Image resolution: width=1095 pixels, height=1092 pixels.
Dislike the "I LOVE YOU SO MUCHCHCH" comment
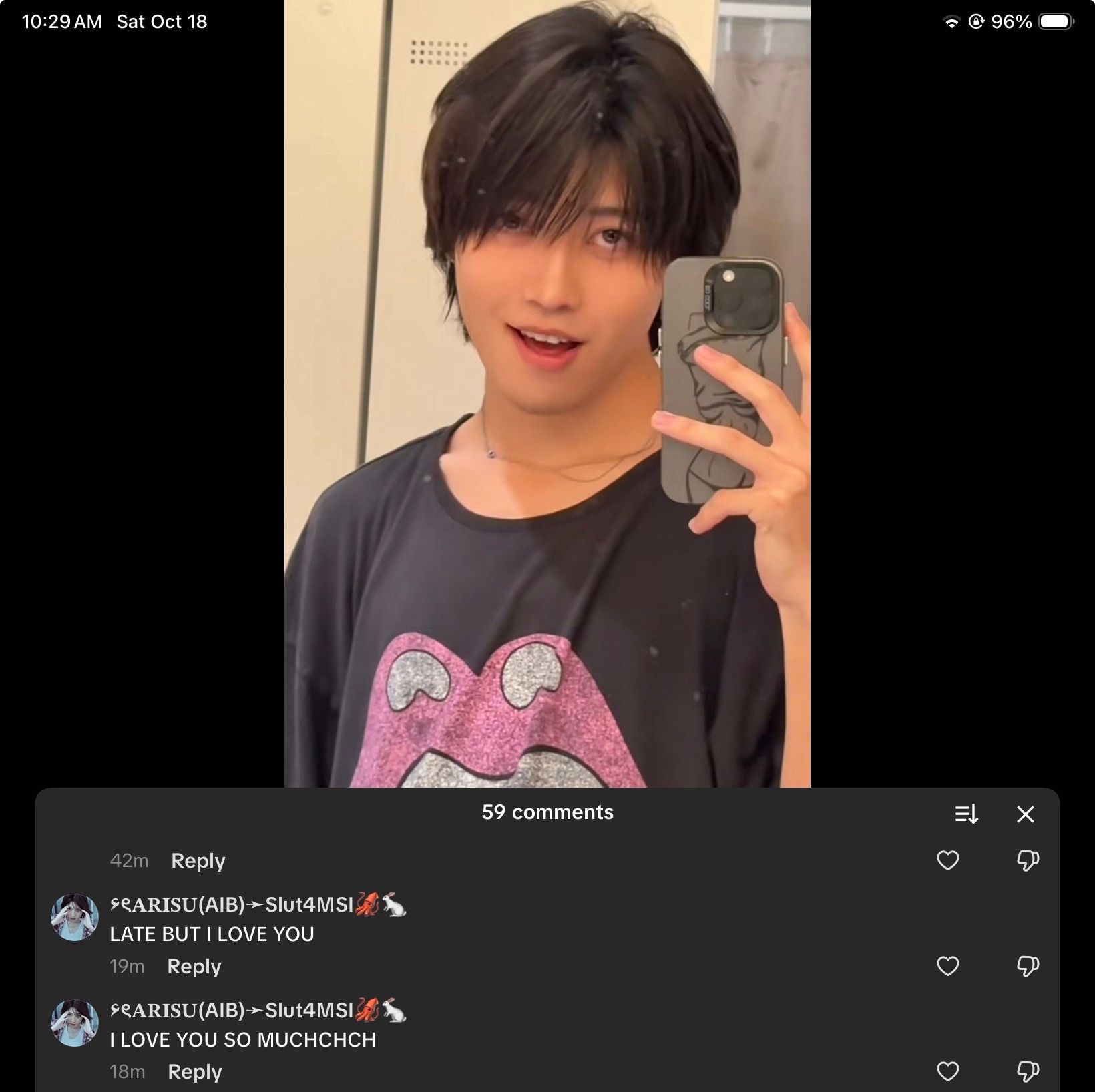pos(1027,1071)
